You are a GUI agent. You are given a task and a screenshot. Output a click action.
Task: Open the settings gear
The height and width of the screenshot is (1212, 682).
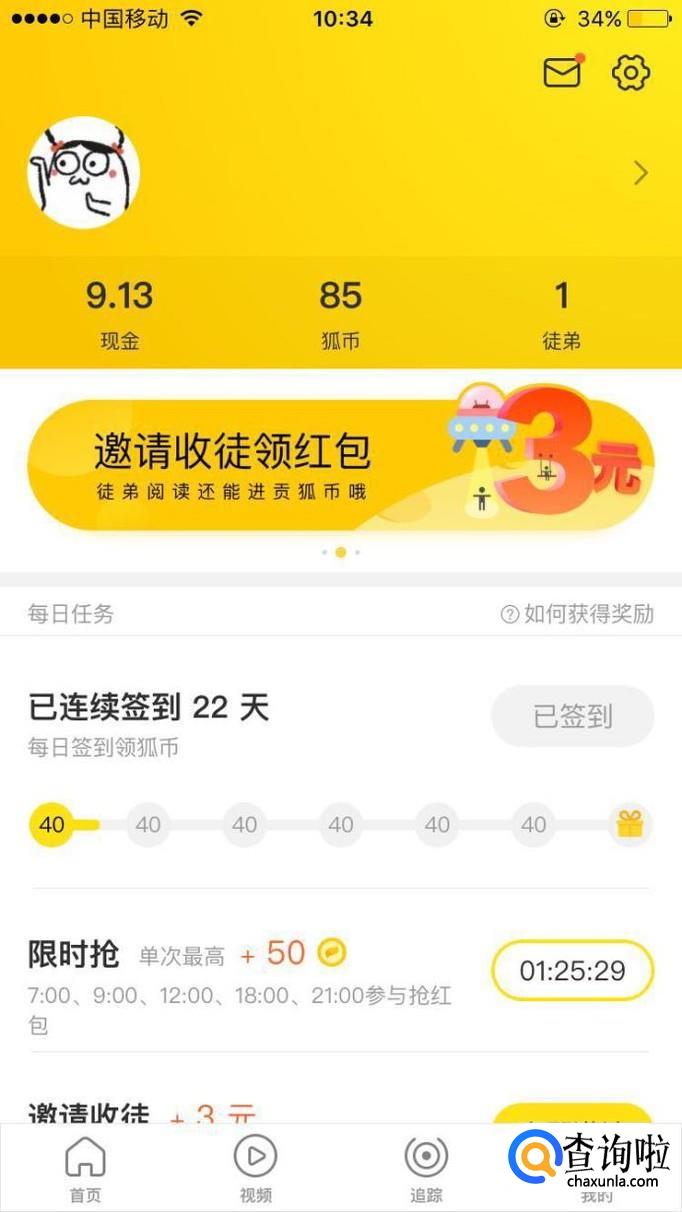(631, 73)
